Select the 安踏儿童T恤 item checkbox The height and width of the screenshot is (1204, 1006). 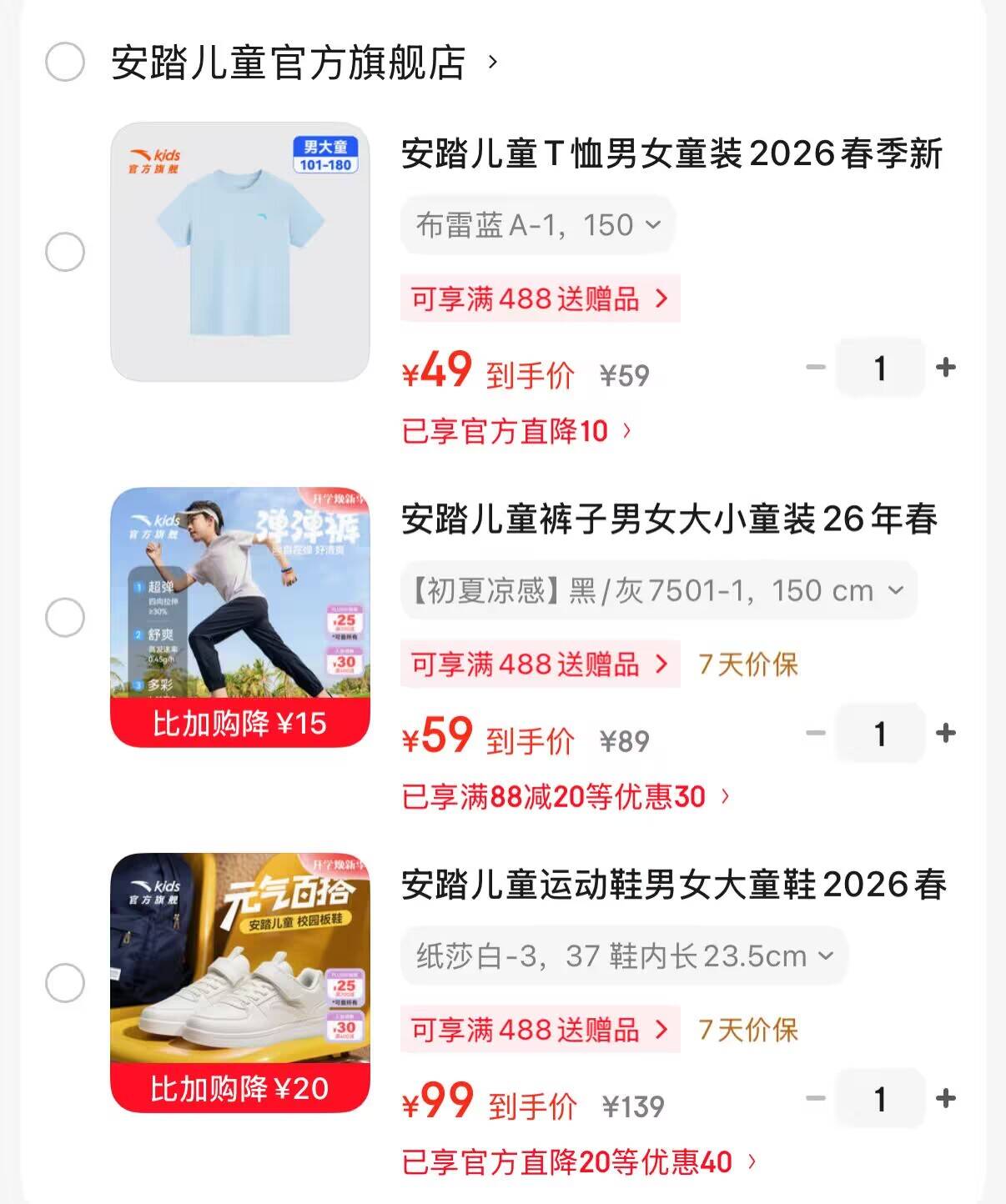[65, 252]
